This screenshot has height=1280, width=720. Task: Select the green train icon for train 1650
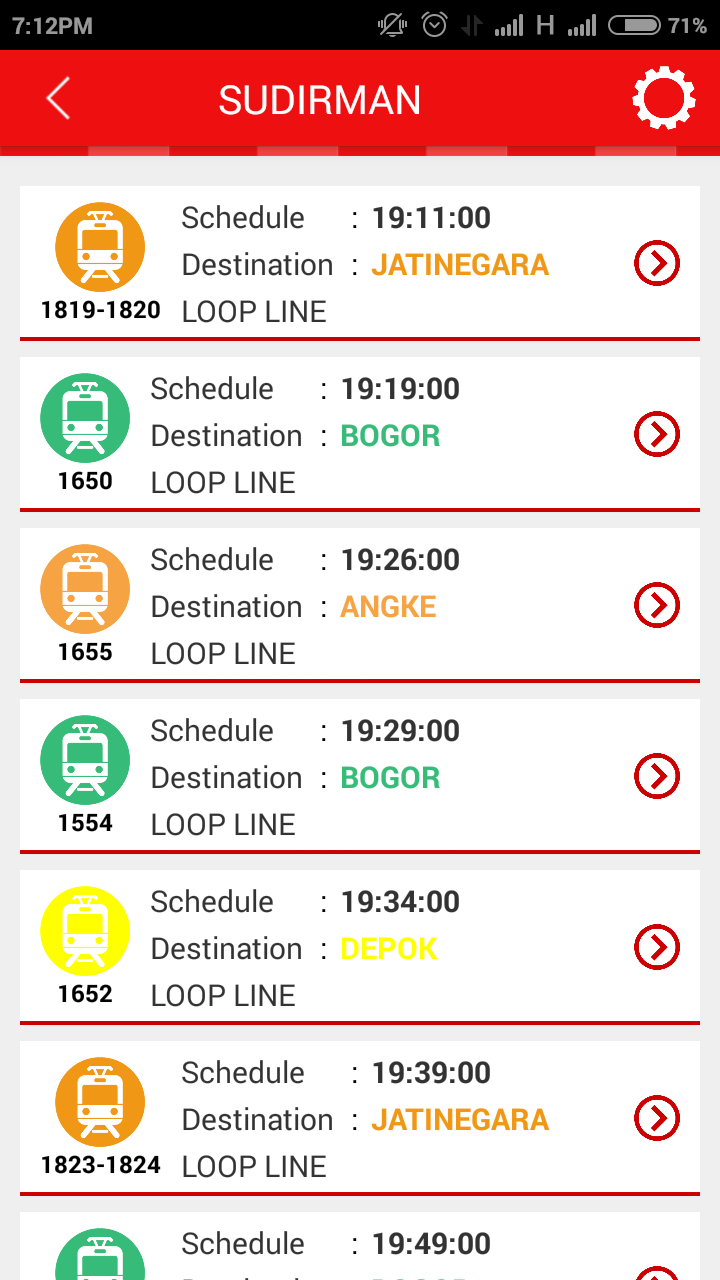tap(85, 417)
